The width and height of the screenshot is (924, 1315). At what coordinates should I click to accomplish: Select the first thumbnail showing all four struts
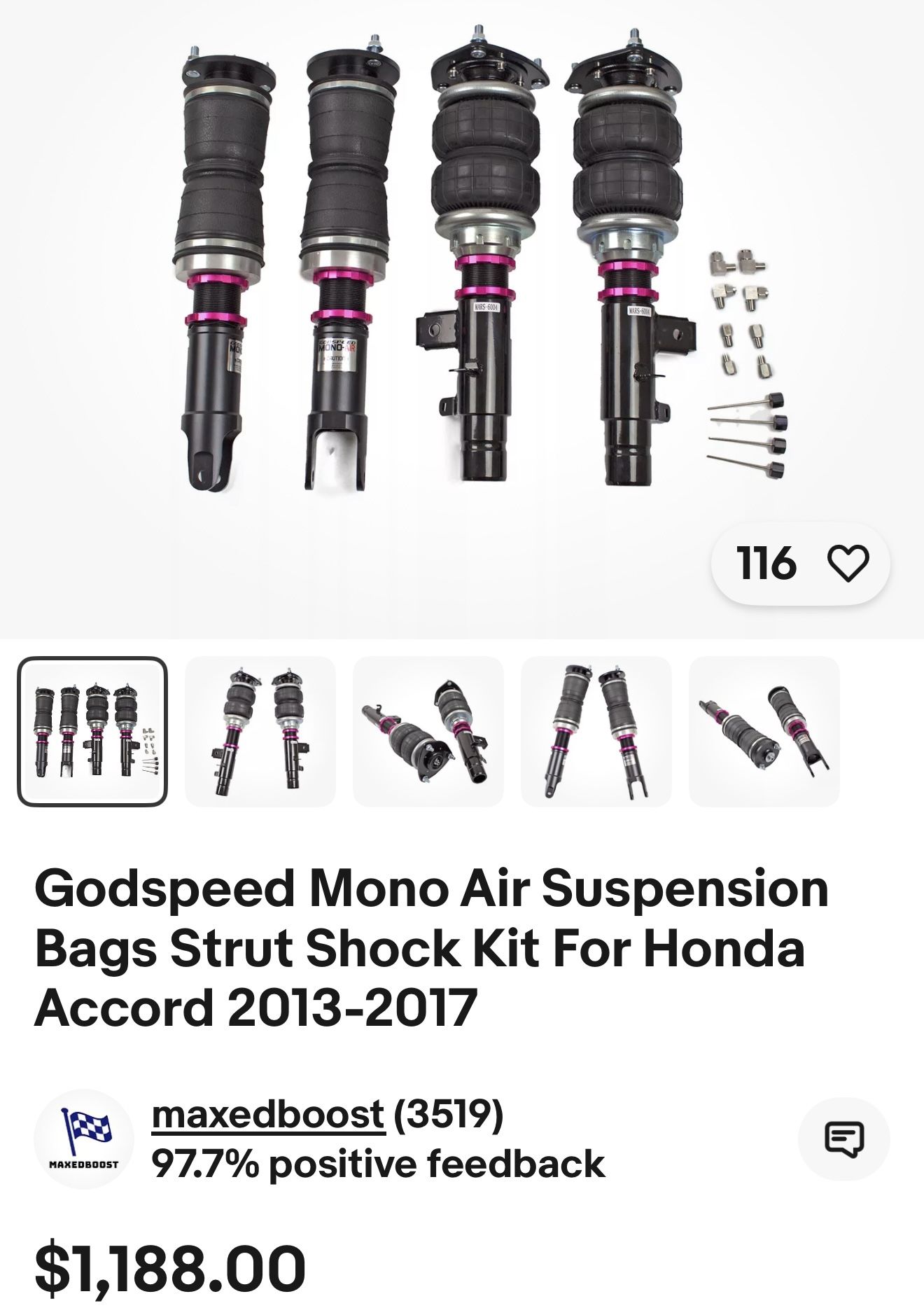[92, 731]
